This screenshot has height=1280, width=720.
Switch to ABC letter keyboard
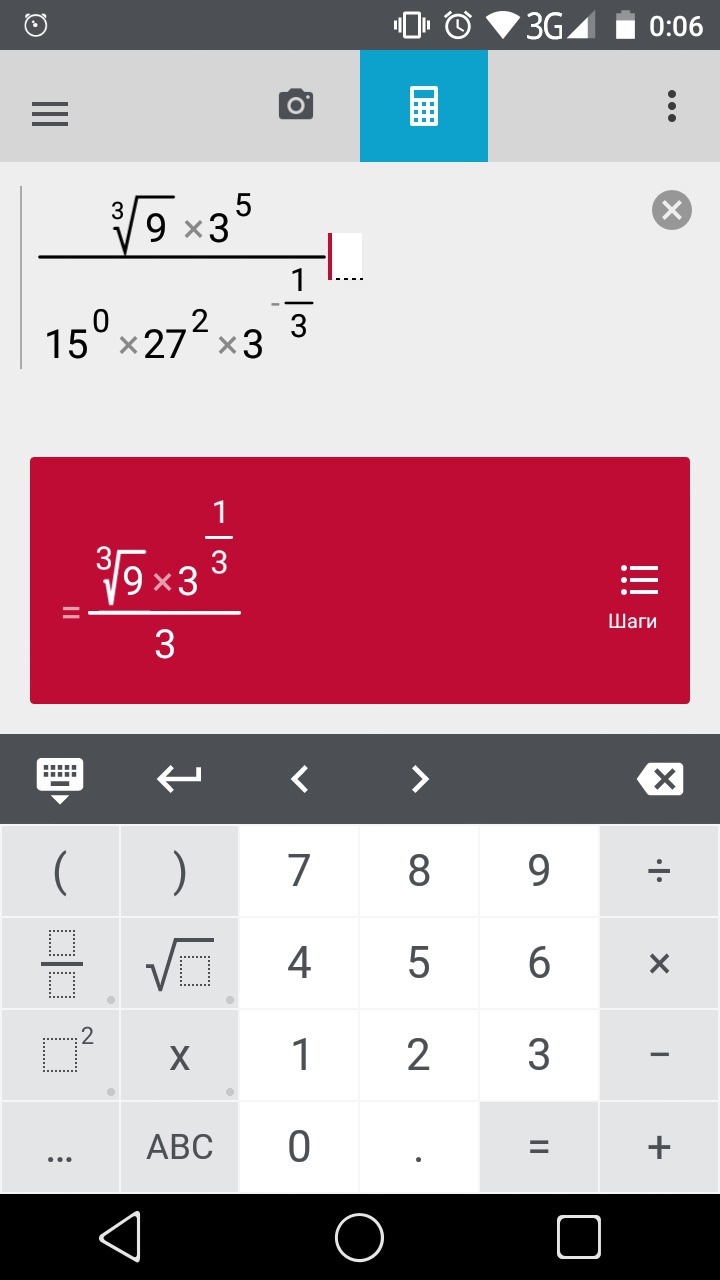[x=180, y=1147]
